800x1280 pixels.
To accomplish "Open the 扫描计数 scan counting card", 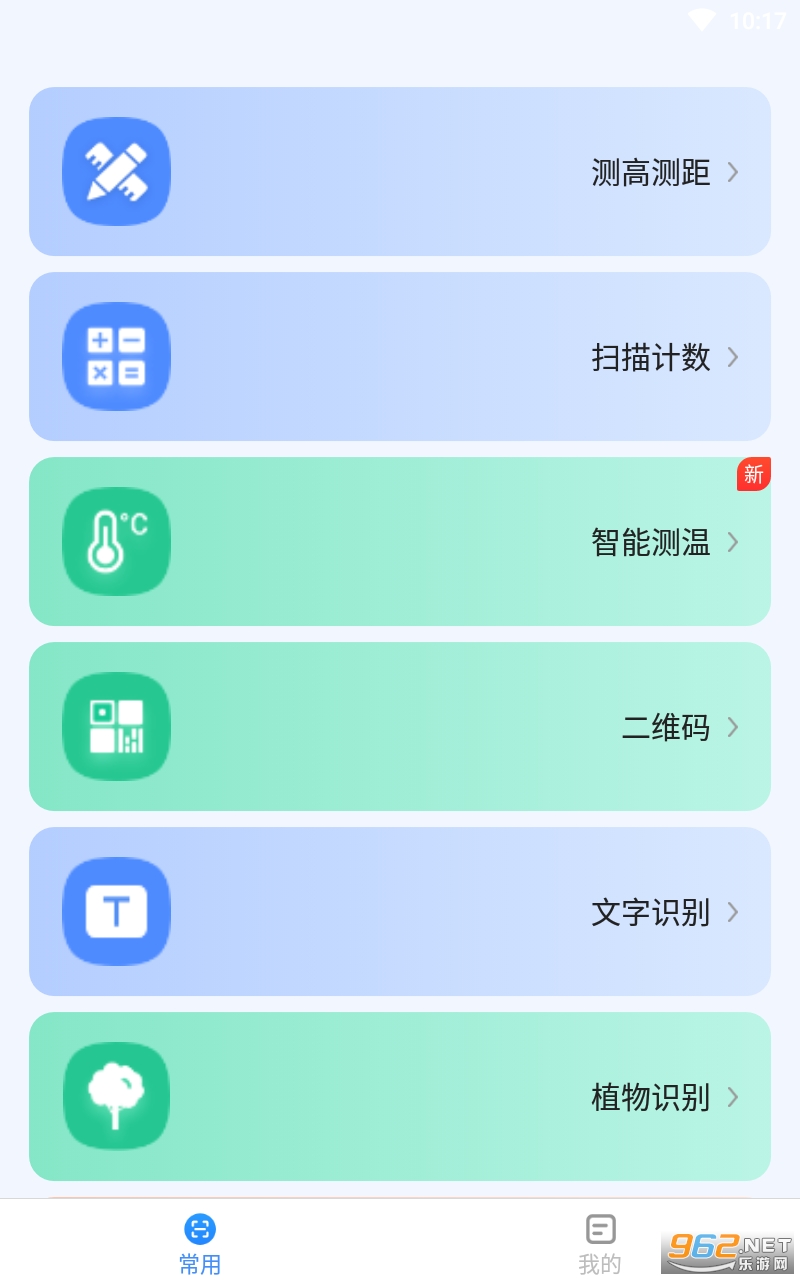I will tap(400, 357).
